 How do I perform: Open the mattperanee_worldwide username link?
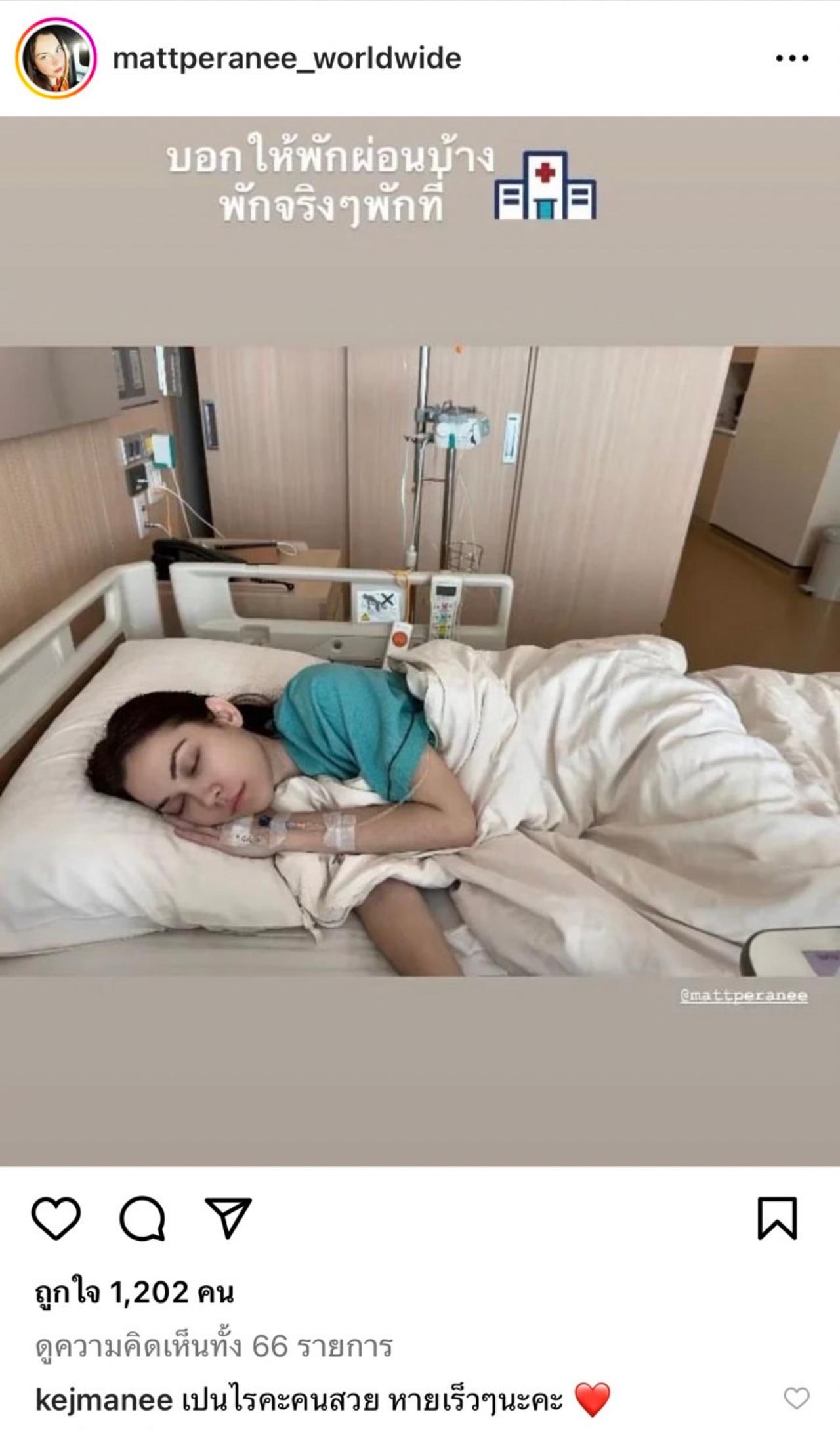[287, 58]
